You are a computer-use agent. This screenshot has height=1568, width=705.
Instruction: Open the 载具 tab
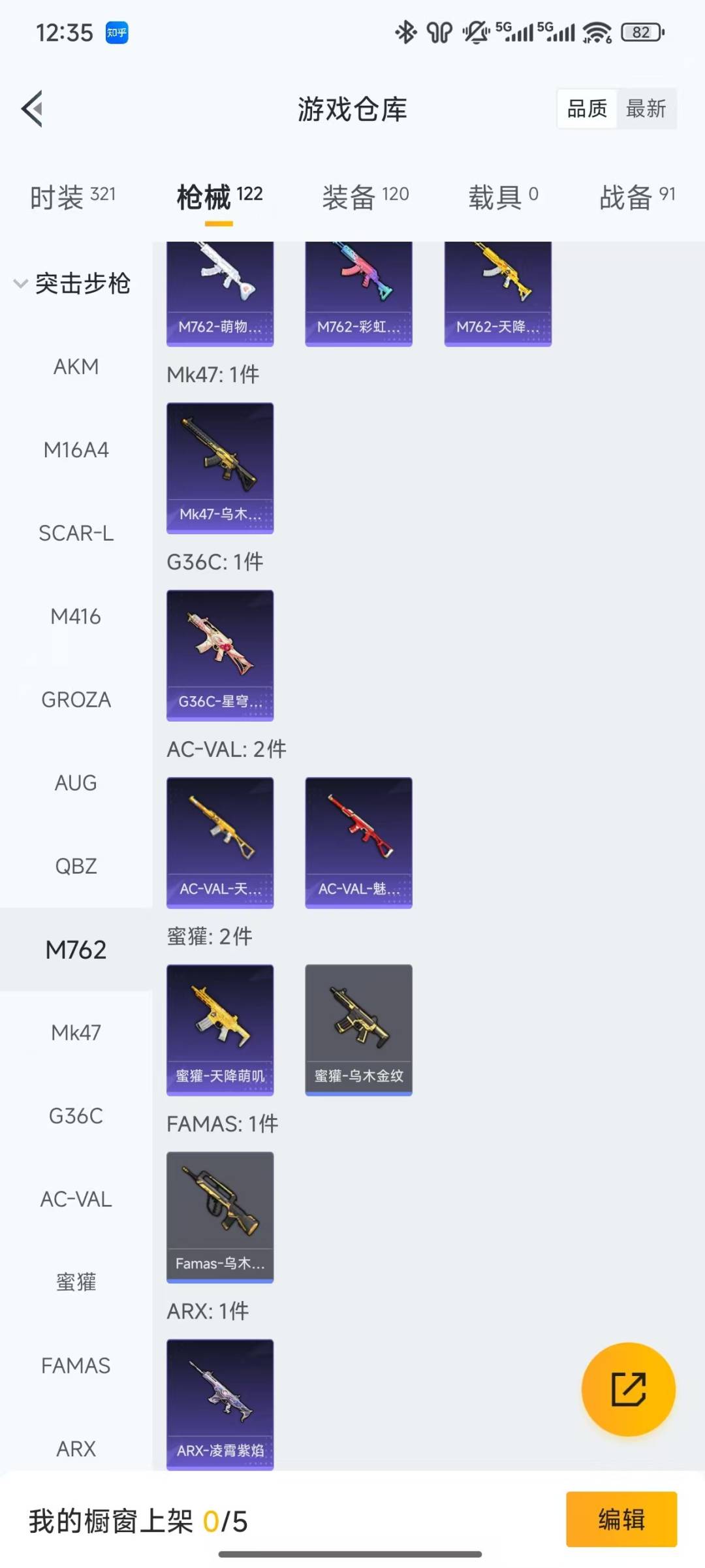point(503,196)
